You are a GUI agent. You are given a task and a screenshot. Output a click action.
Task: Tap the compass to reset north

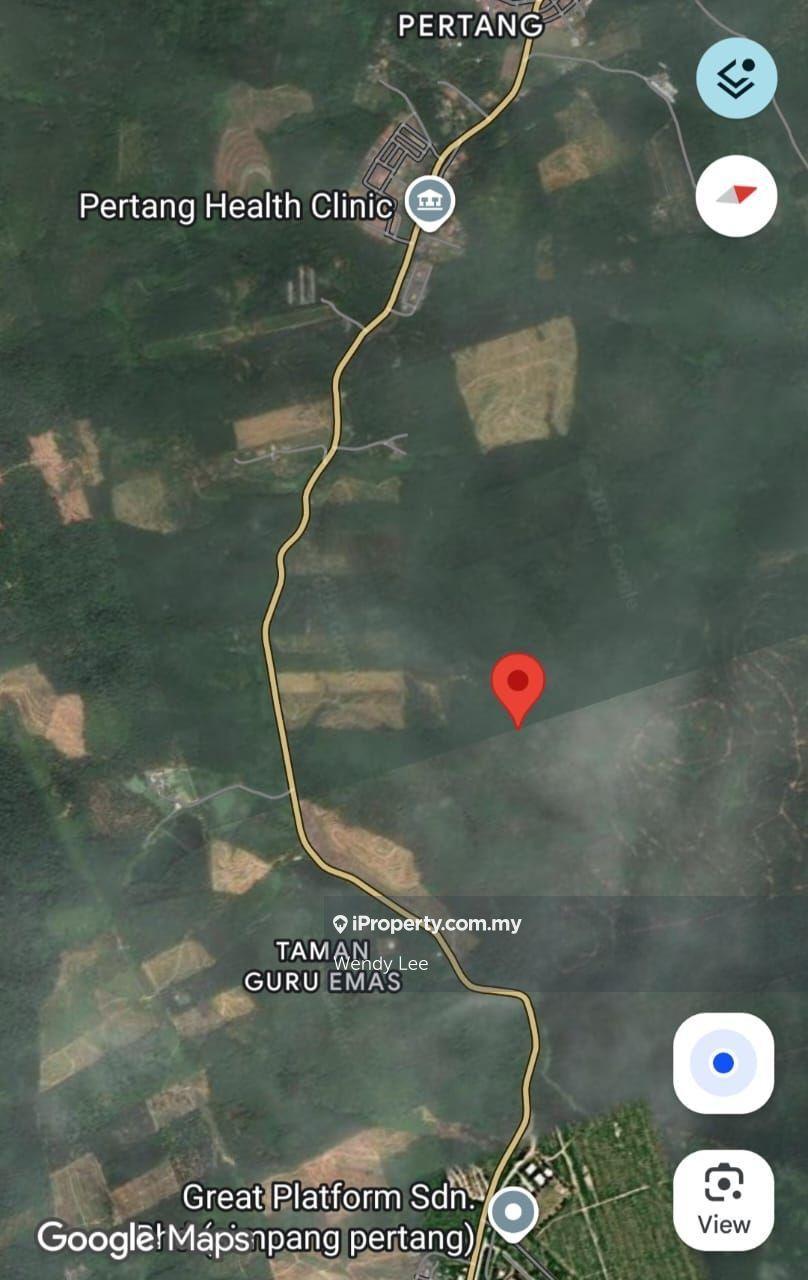736,195
